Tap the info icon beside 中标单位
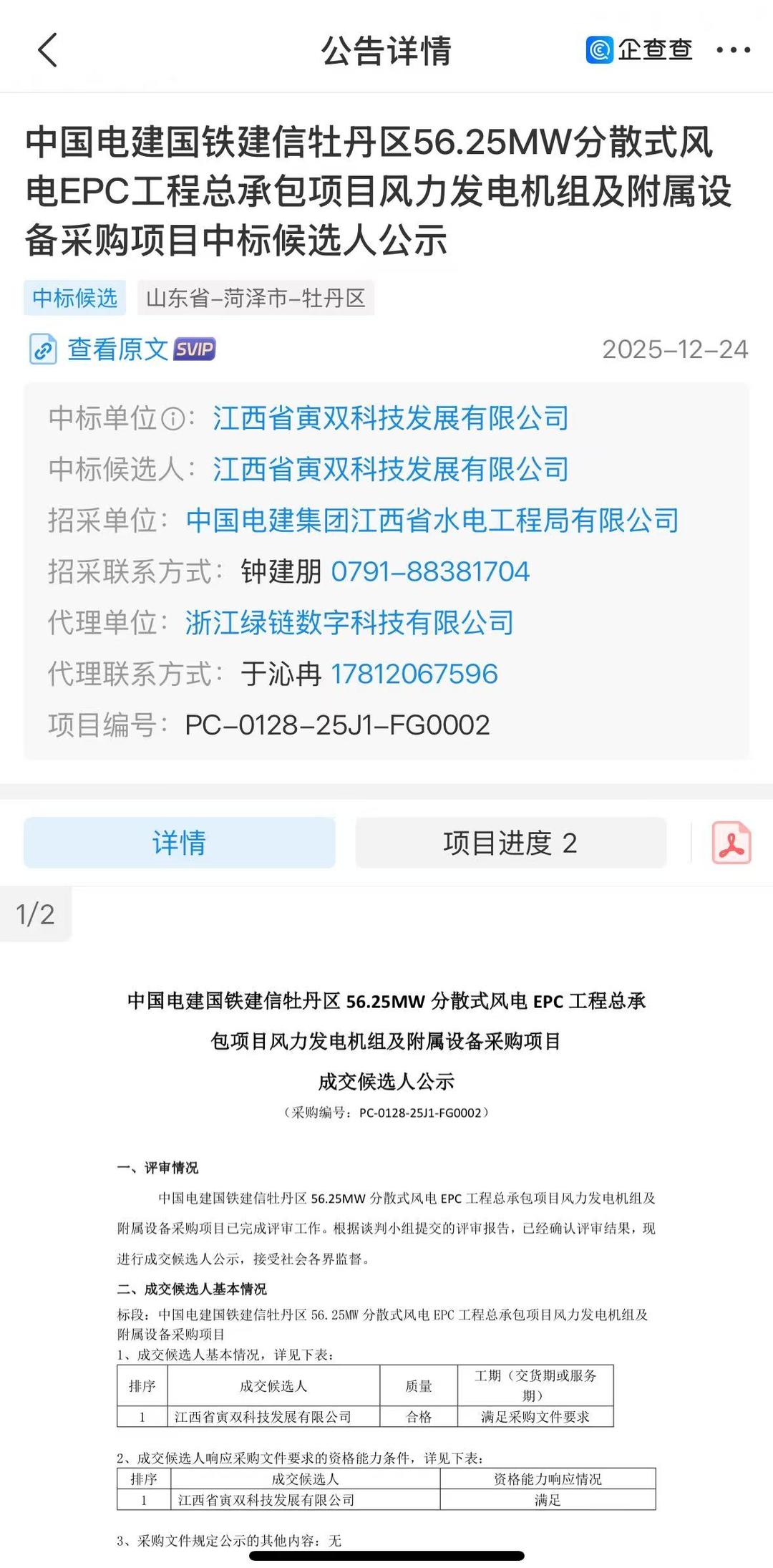The height and width of the screenshot is (1568, 773). (x=172, y=418)
